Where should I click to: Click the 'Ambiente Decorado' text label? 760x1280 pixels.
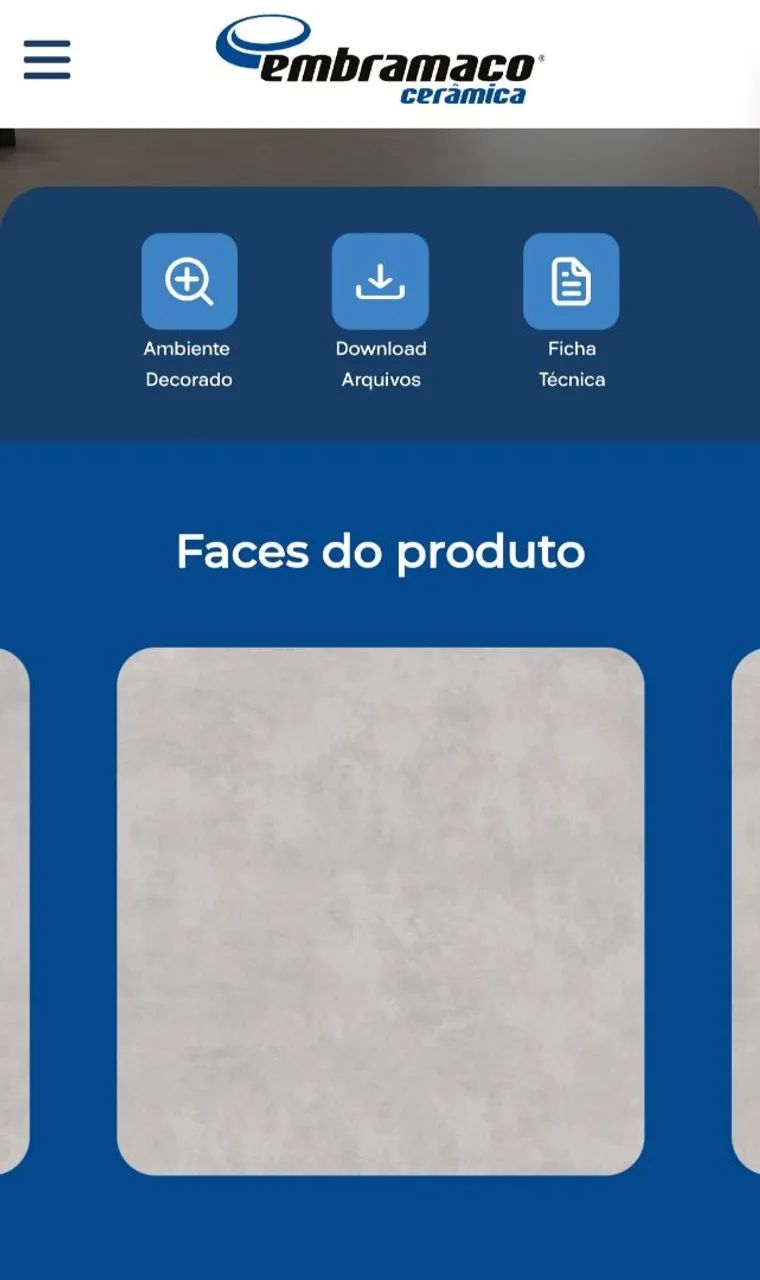(x=189, y=364)
